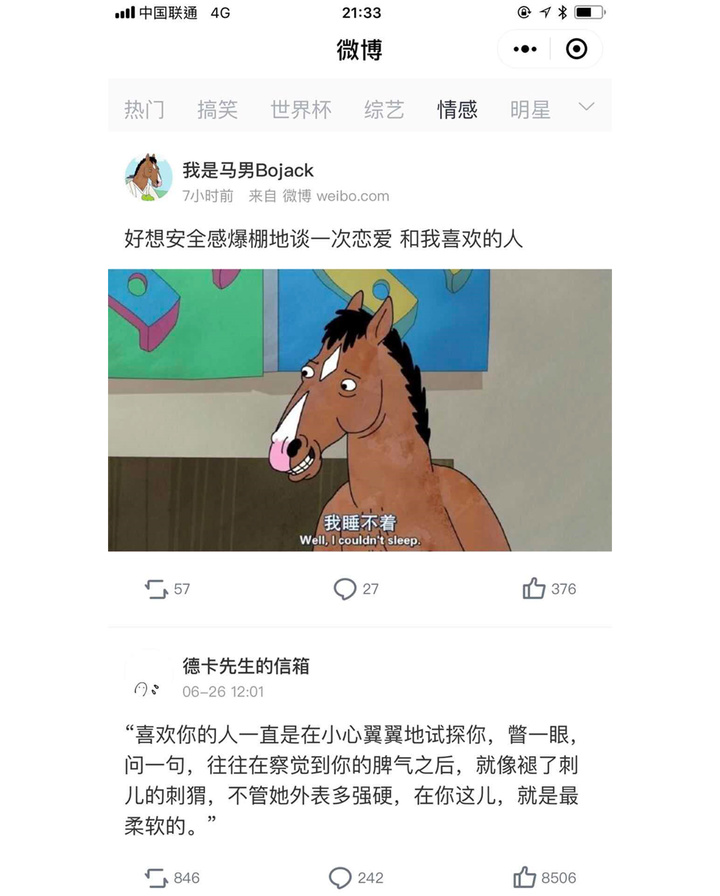Open 德卡先生的信箱's profile name
Image resolution: width=720 pixels, height=896 pixels.
[246, 666]
